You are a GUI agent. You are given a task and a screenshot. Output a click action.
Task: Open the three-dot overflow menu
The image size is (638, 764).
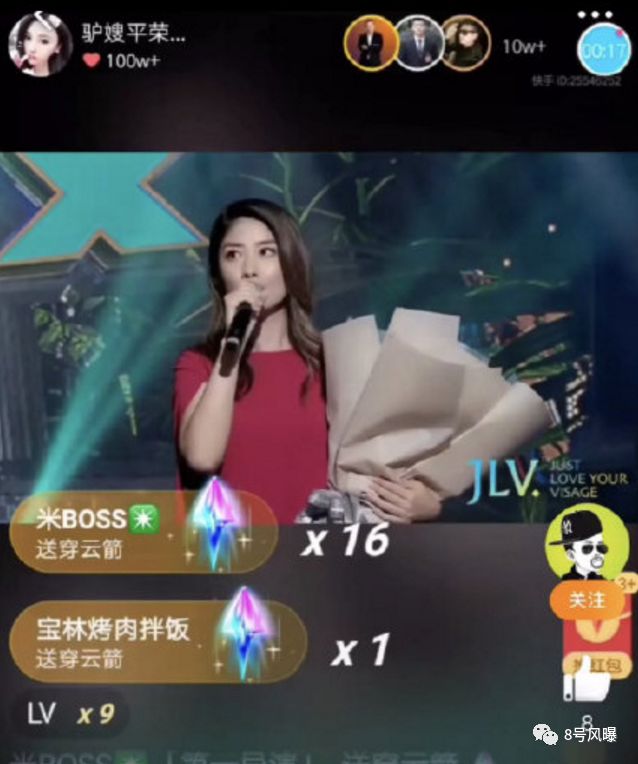(595, 15)
